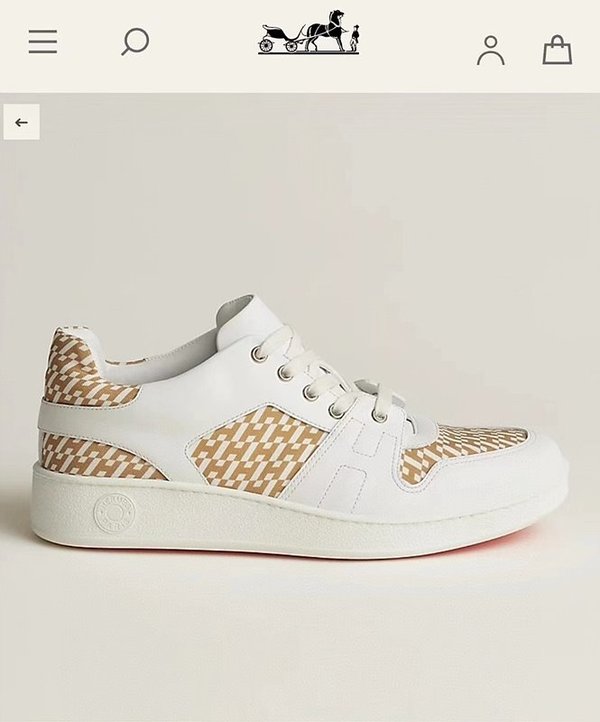600x722 pixels.
Task: Open the search magnifier
Action: 135,42
